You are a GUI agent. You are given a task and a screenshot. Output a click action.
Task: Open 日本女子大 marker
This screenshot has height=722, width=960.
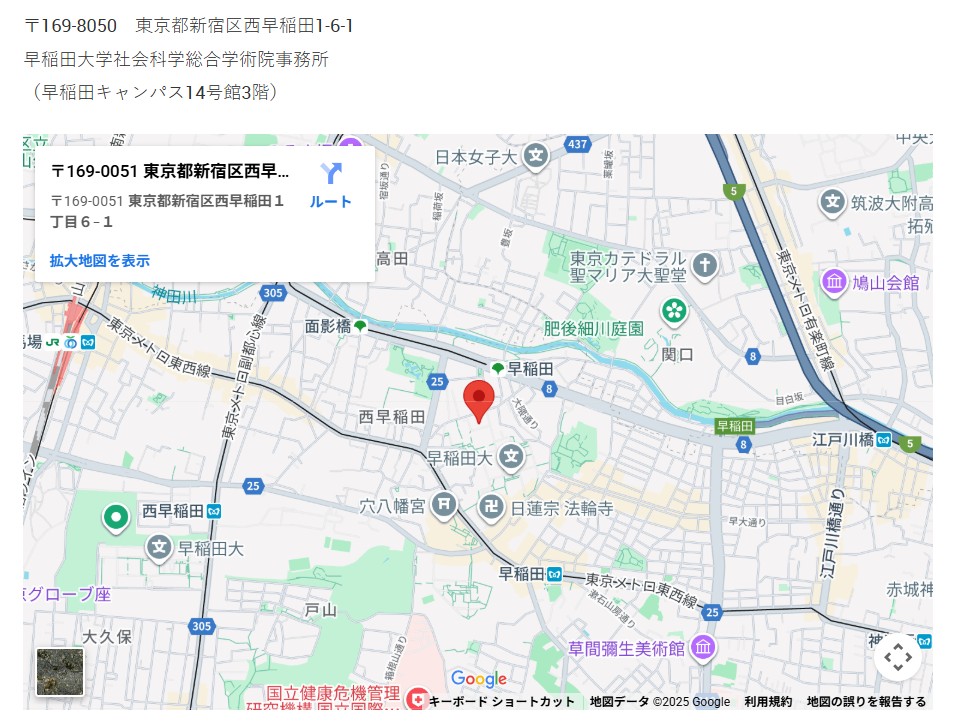[x=537, y=157]
